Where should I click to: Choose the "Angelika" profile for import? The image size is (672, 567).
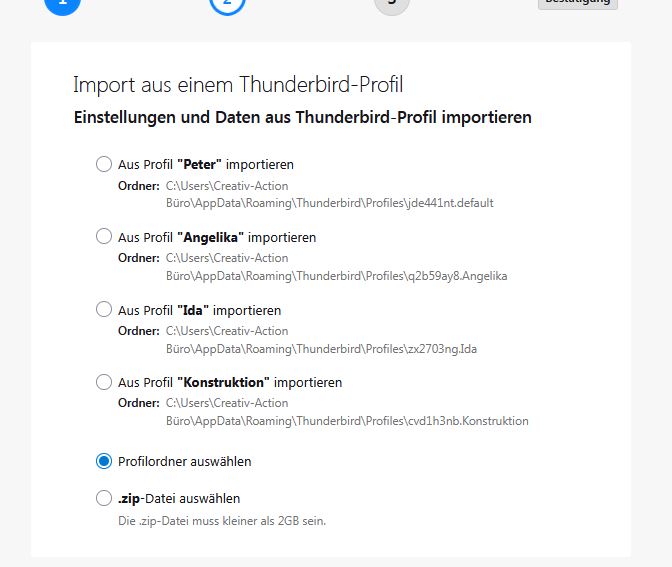(x=104, y=237)
